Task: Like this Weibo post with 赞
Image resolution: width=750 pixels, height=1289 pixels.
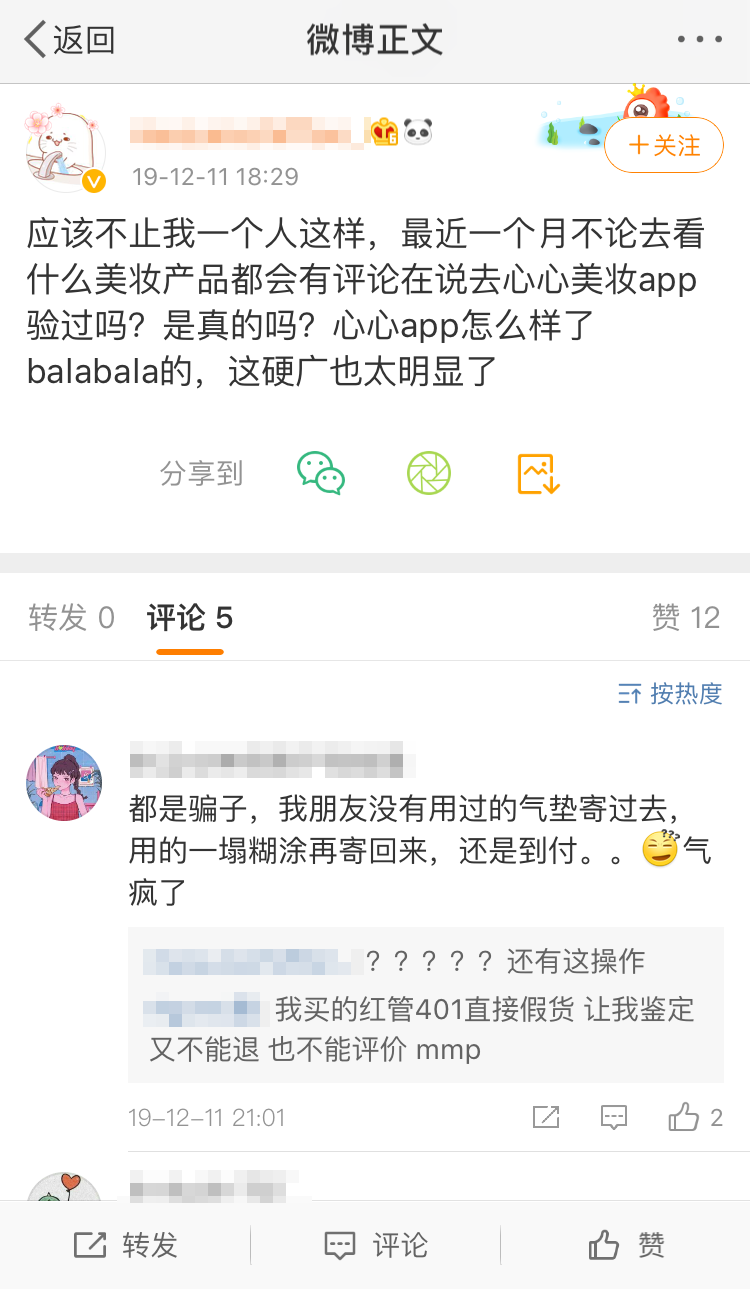Action: point(626,1245)
